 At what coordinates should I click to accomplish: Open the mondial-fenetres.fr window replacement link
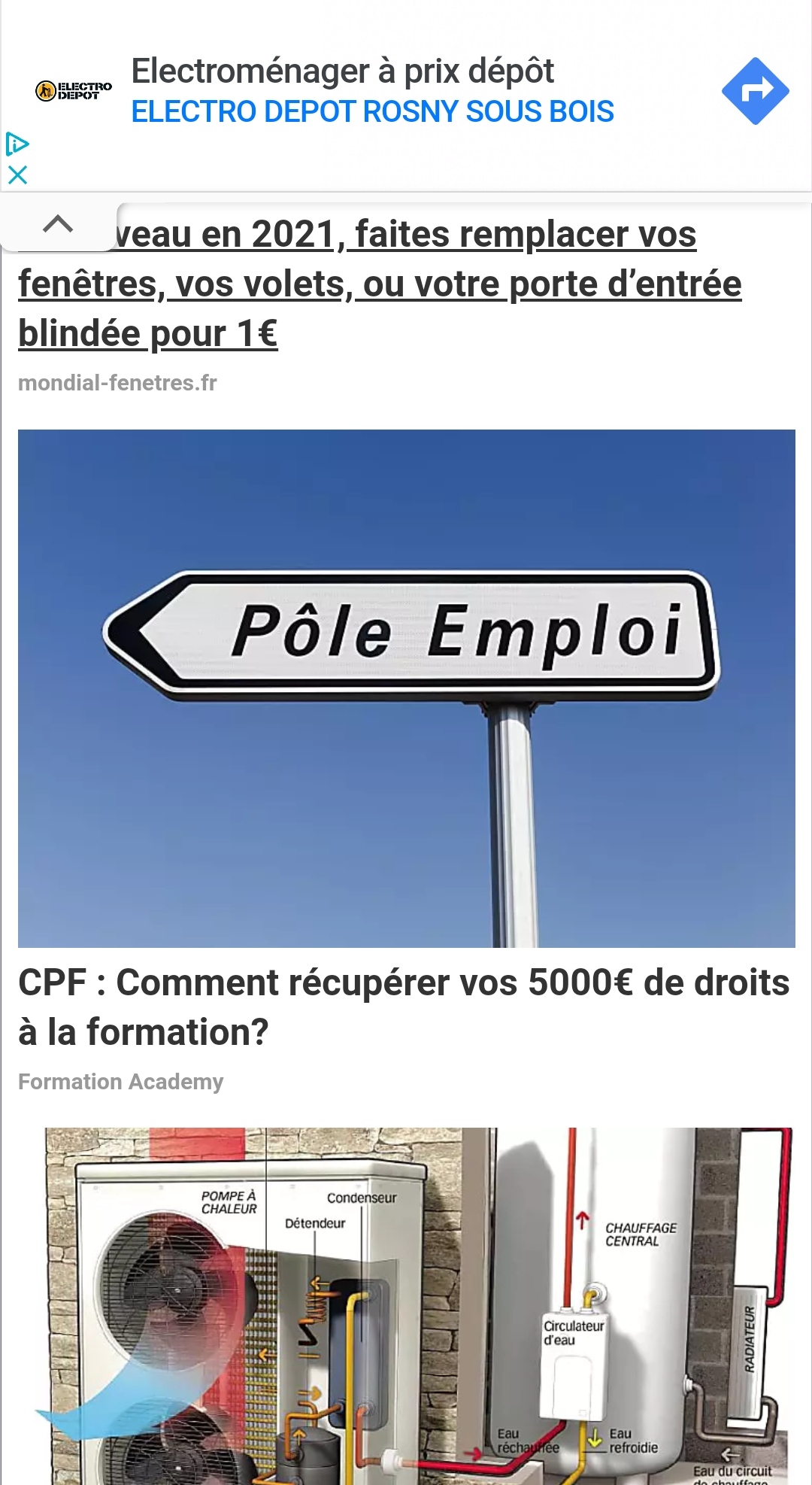click(380, 284)
